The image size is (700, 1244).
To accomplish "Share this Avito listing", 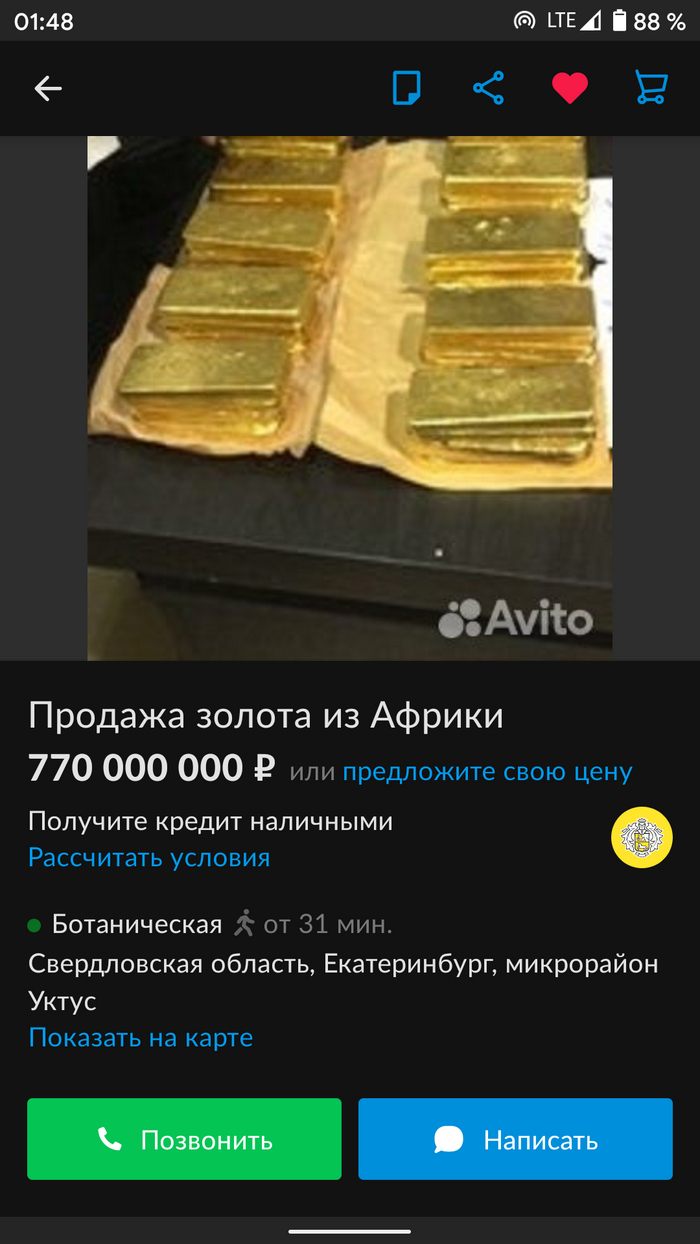I will pos(488,89).
